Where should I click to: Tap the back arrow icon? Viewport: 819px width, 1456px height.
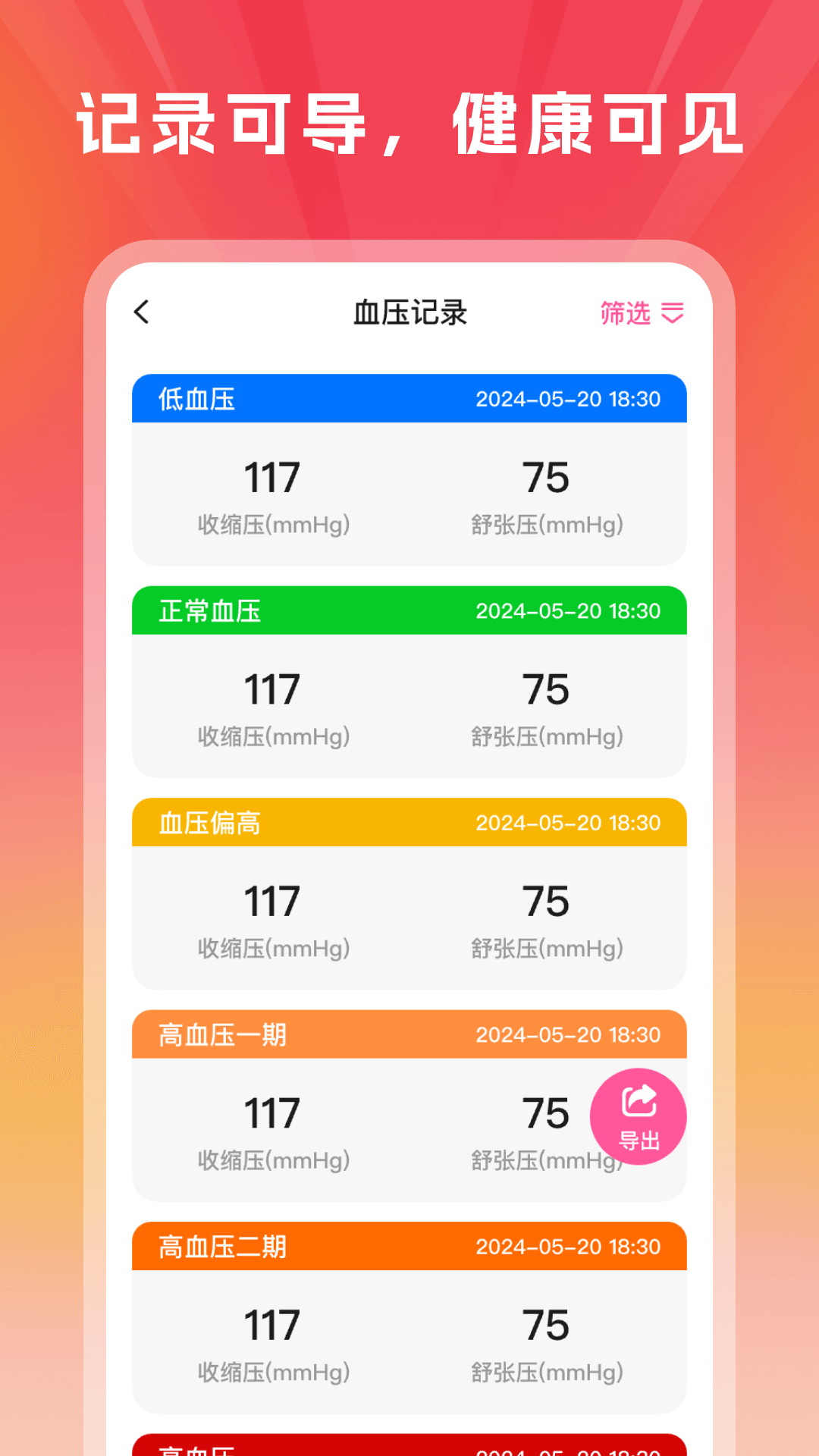(x=141, y=311)
